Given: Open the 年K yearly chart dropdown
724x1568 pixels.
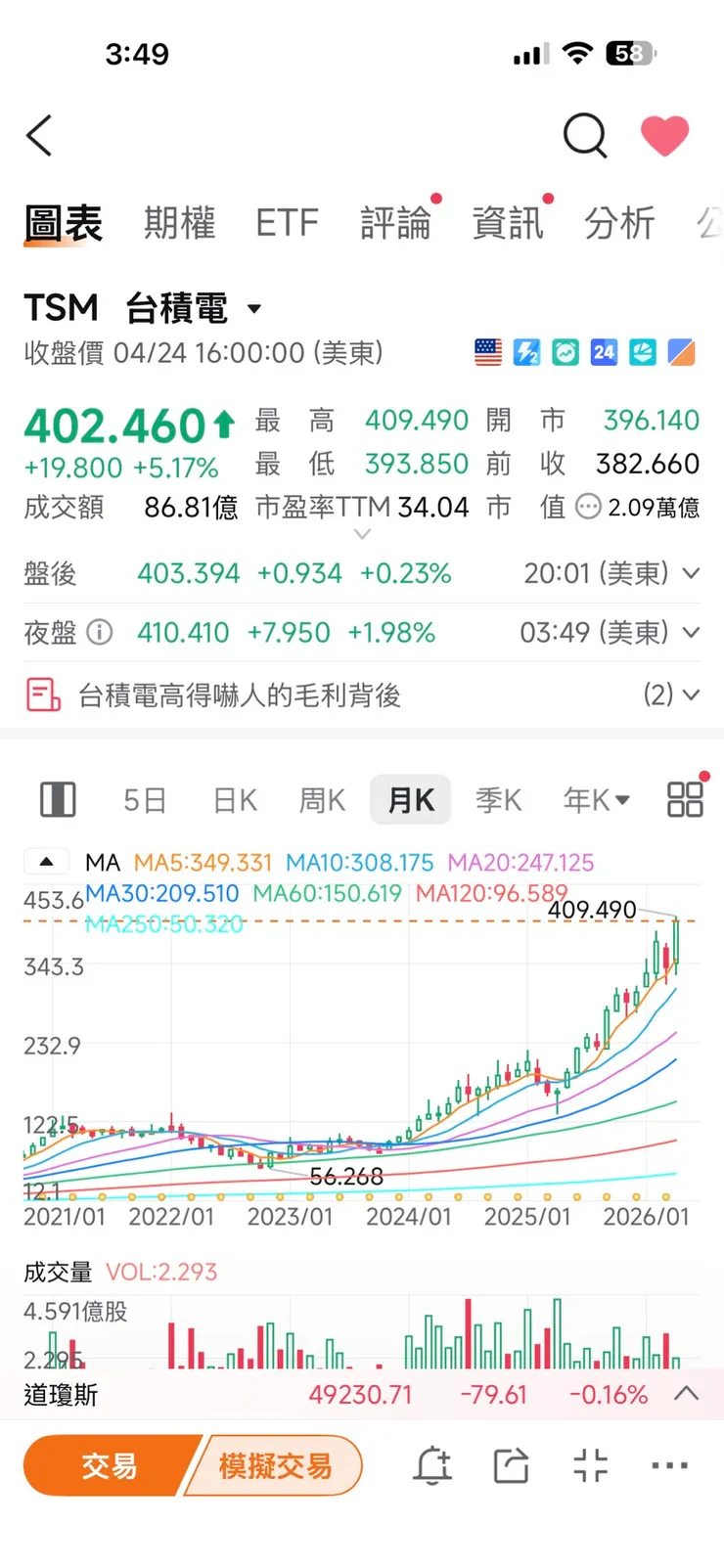Looking at the screenshot, I should [595, 799].
